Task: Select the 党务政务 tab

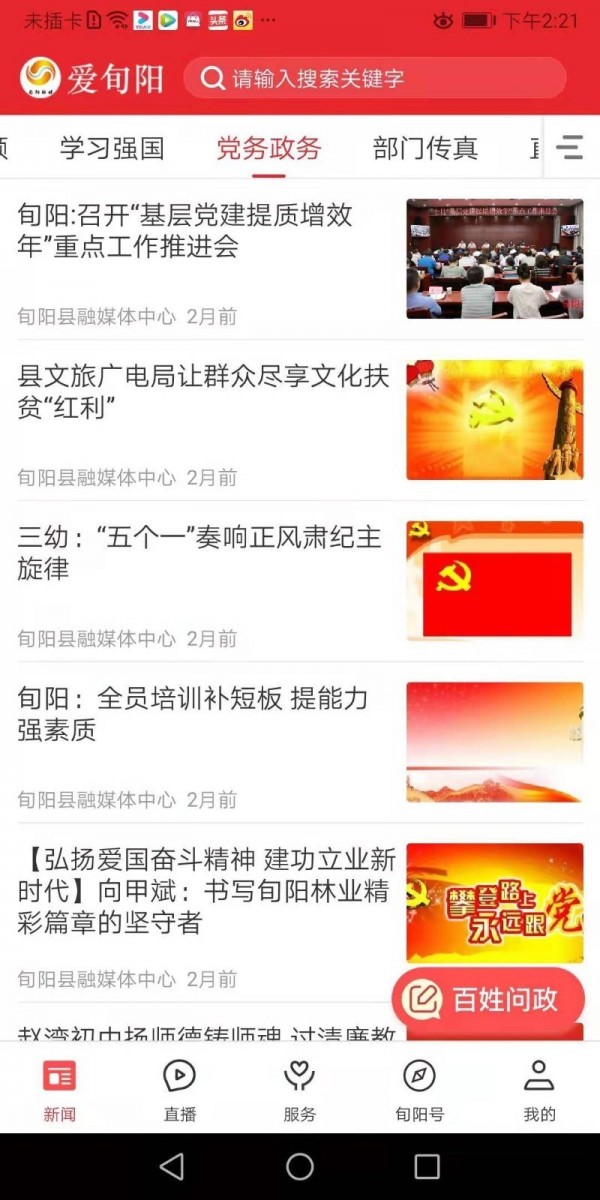Action: point(268,149)
